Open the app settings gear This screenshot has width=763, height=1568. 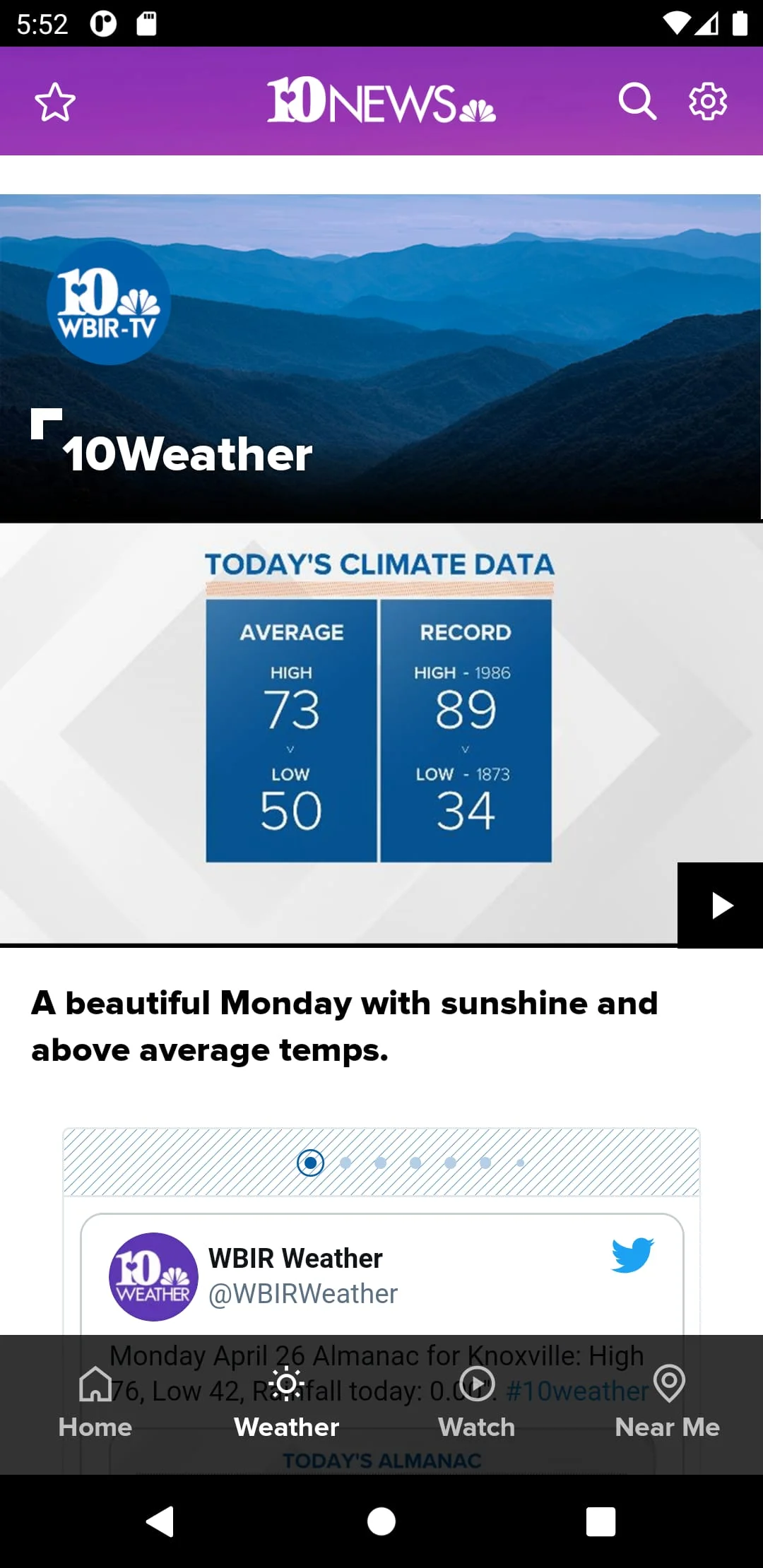coord(707,101)
